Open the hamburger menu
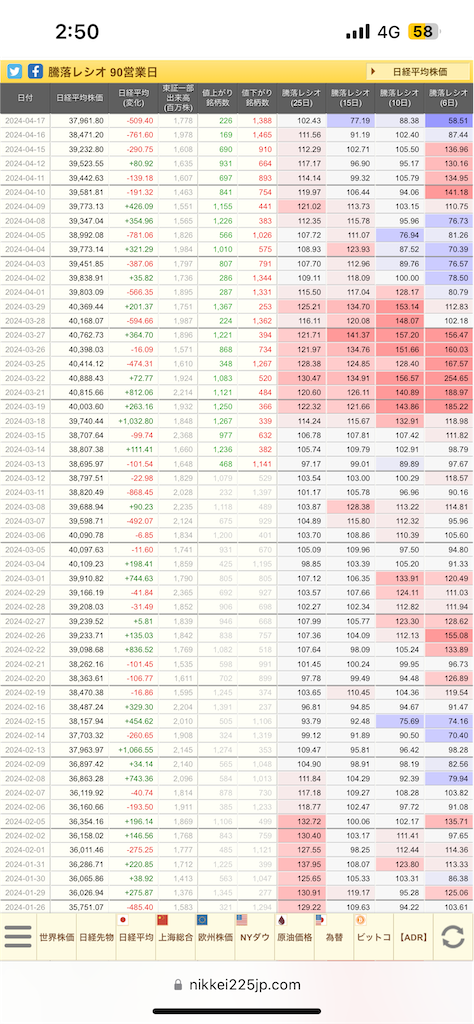The image size is (474, 1024). 18,937
